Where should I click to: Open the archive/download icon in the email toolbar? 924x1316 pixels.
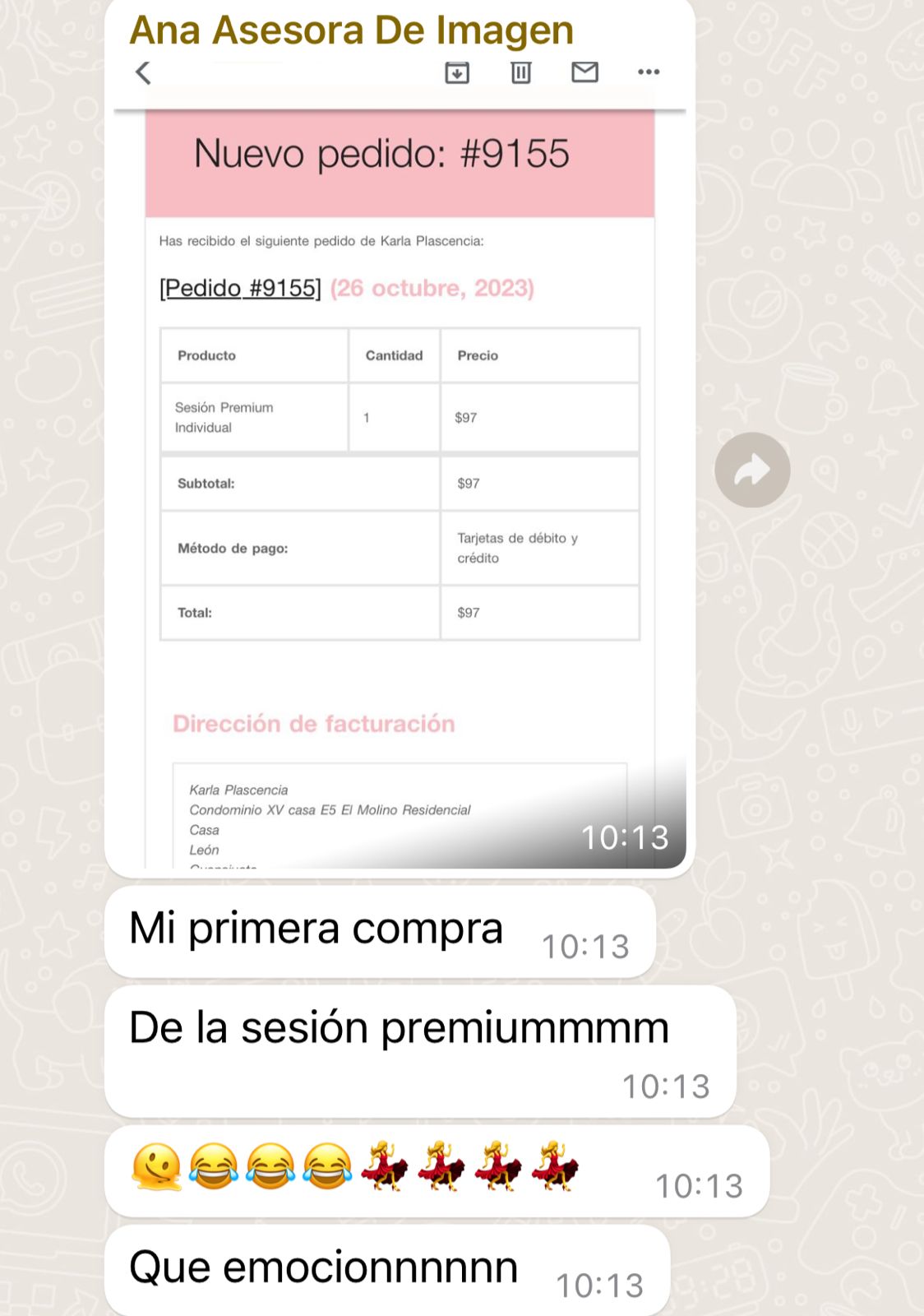457,72
